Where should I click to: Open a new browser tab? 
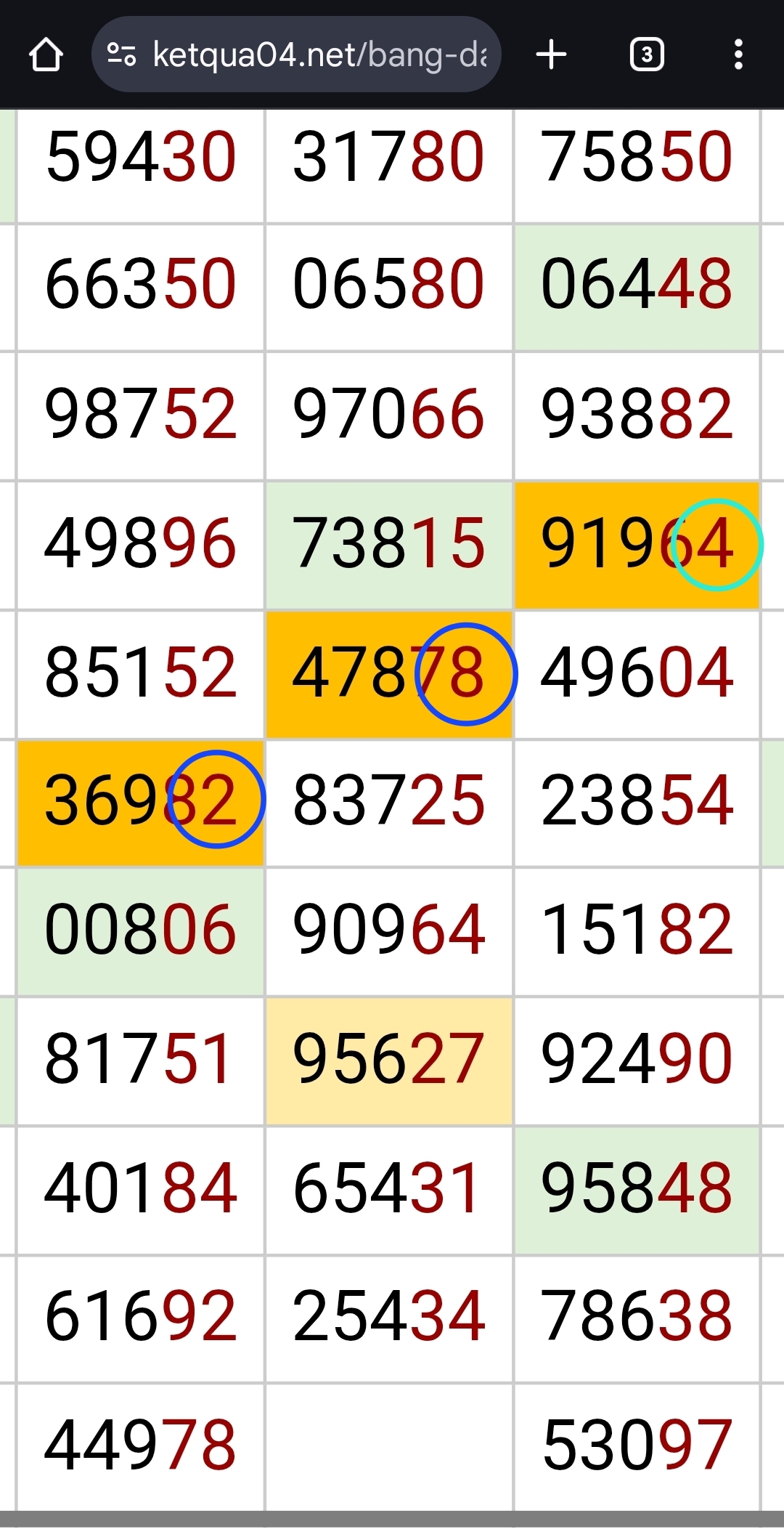[x=551, y=54]
